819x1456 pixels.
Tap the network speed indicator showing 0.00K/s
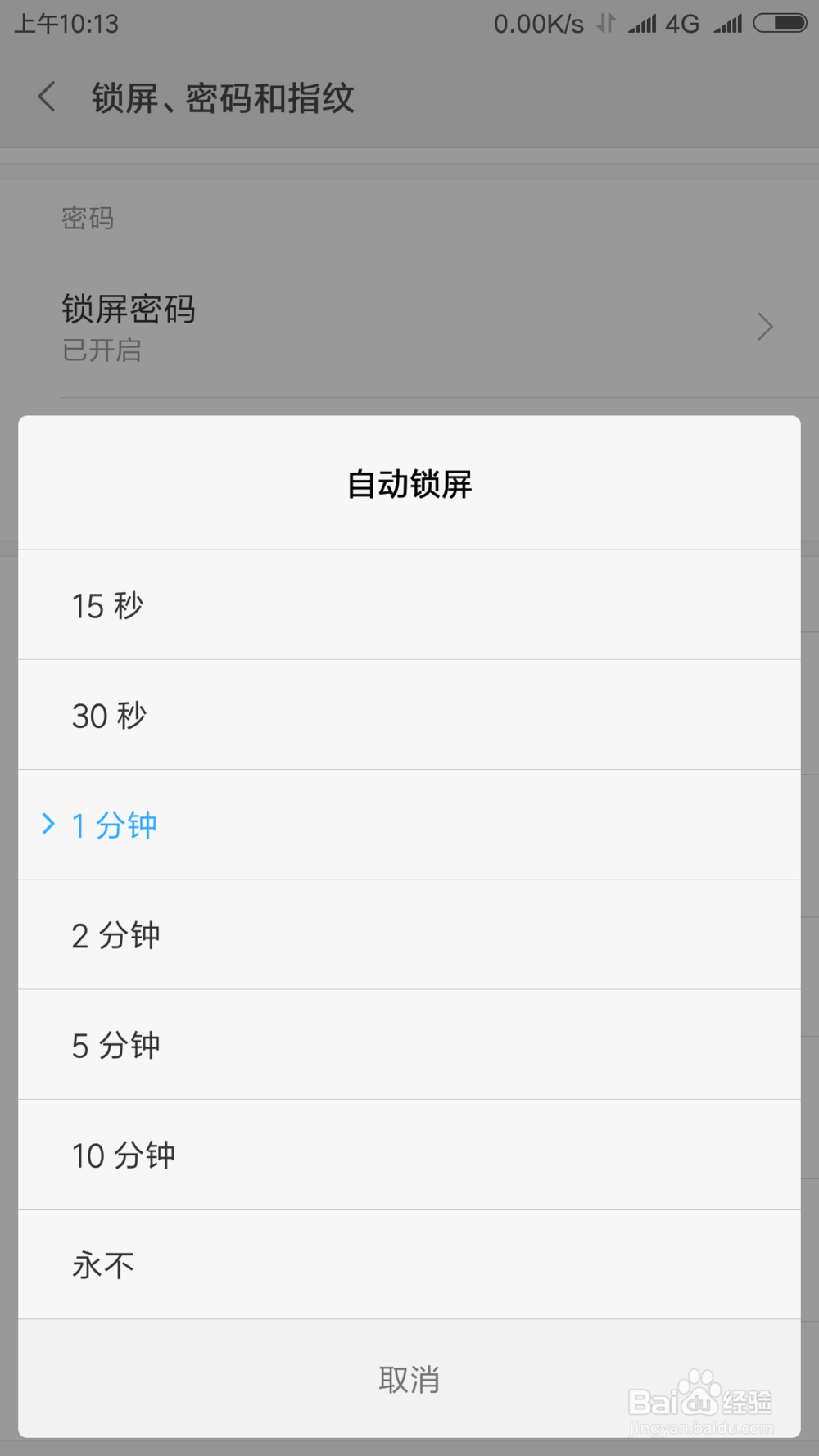point(538,23)
